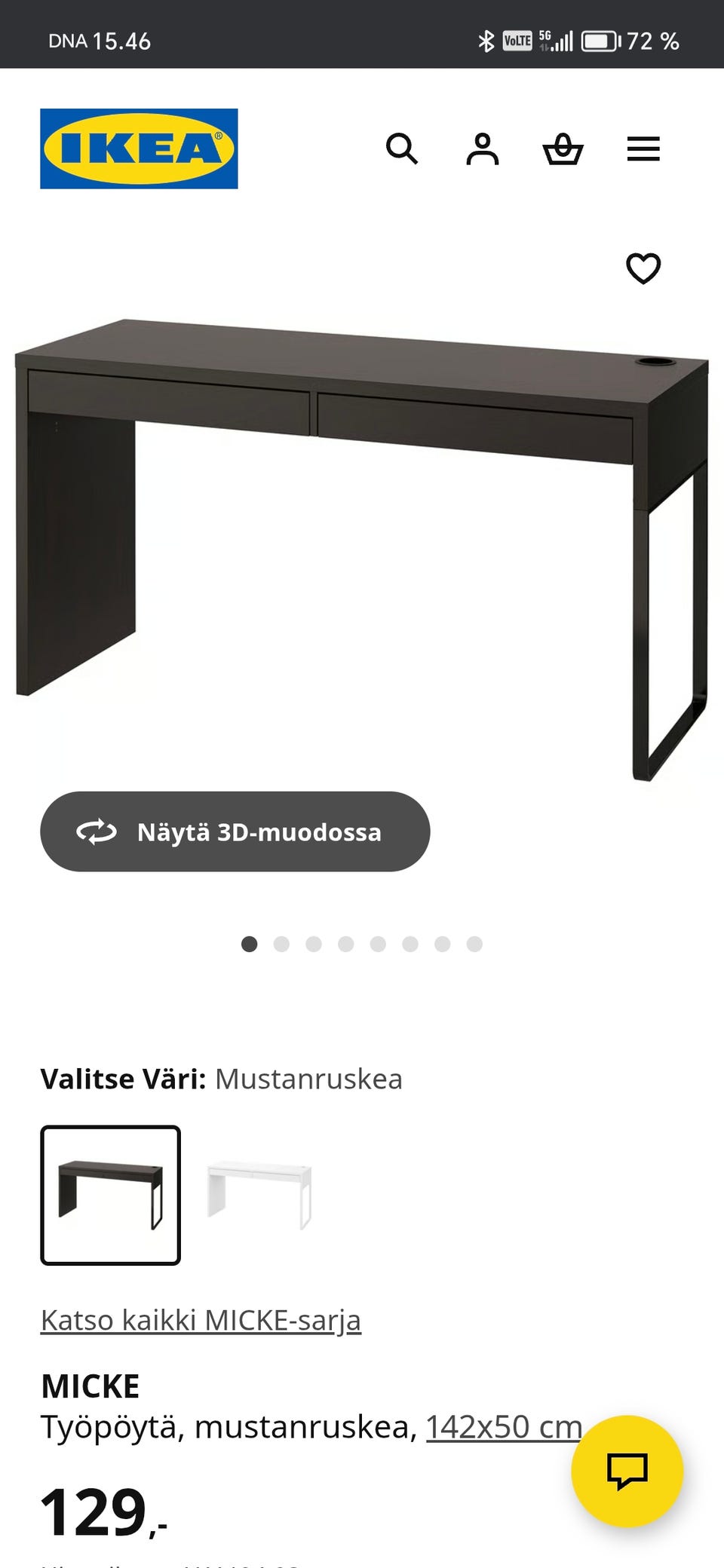Viewport: 724px width, 1568px height.
Task: Open the MICKE product title
Action: [90, 1386]
